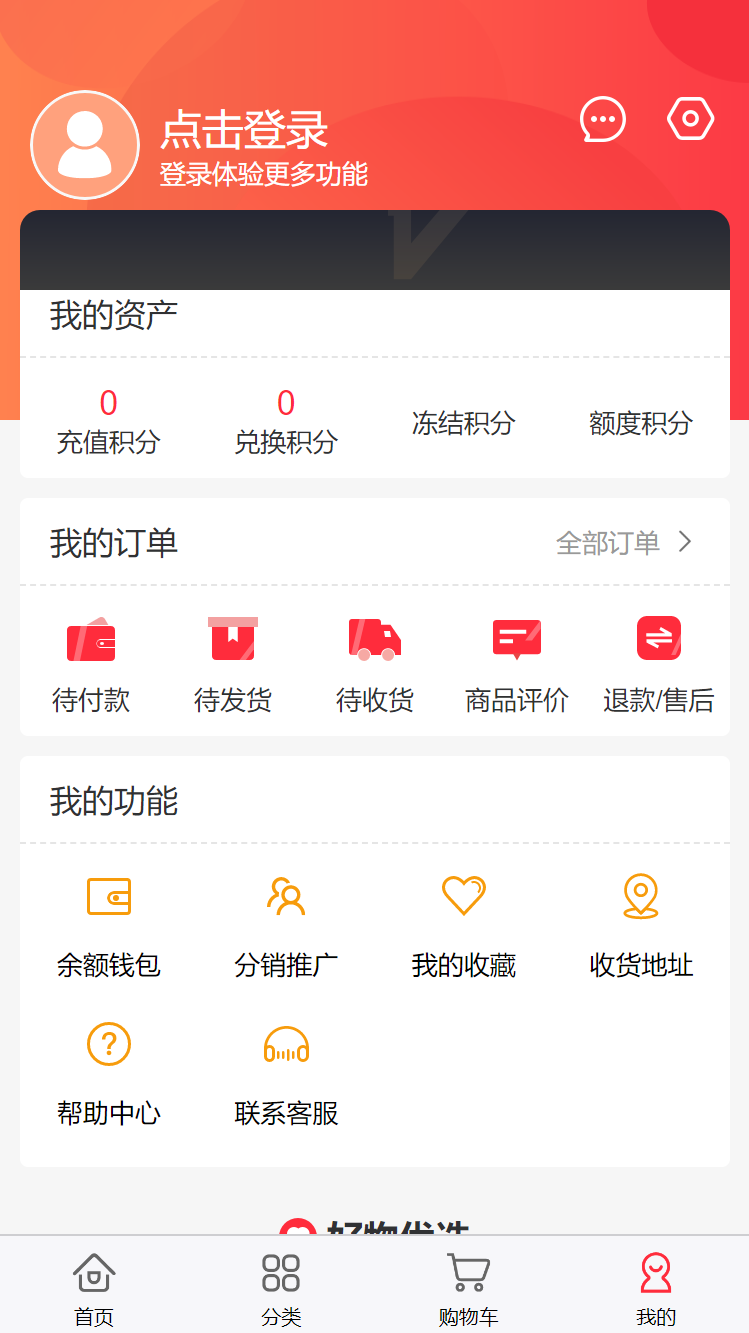The image size is (749, 1333).
Task: Open the settings gear icon
Action: click(689, 118)
